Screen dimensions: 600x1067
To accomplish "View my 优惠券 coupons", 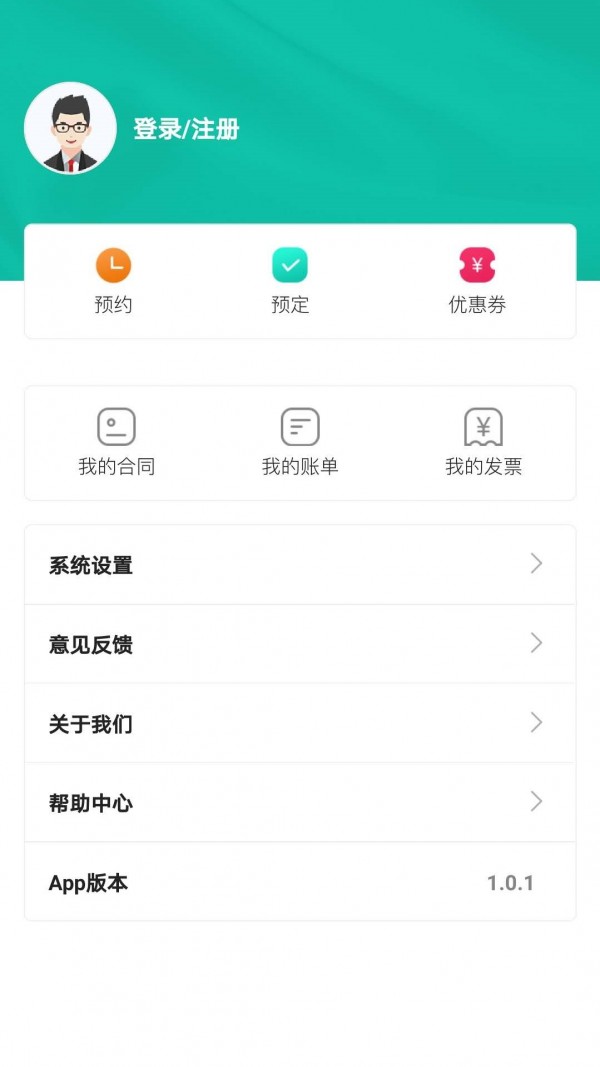I will 477,281.
